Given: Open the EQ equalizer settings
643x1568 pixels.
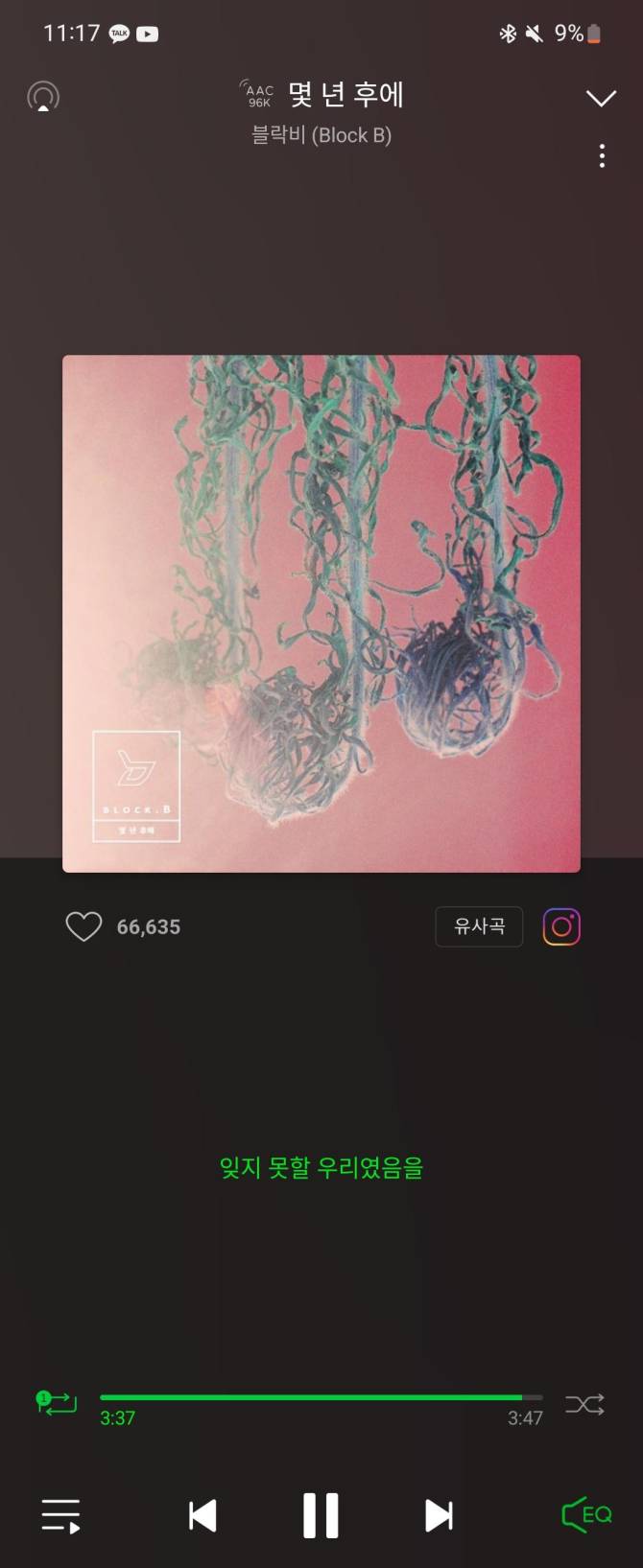Looking at the screenshot, I should (586, 1515).
